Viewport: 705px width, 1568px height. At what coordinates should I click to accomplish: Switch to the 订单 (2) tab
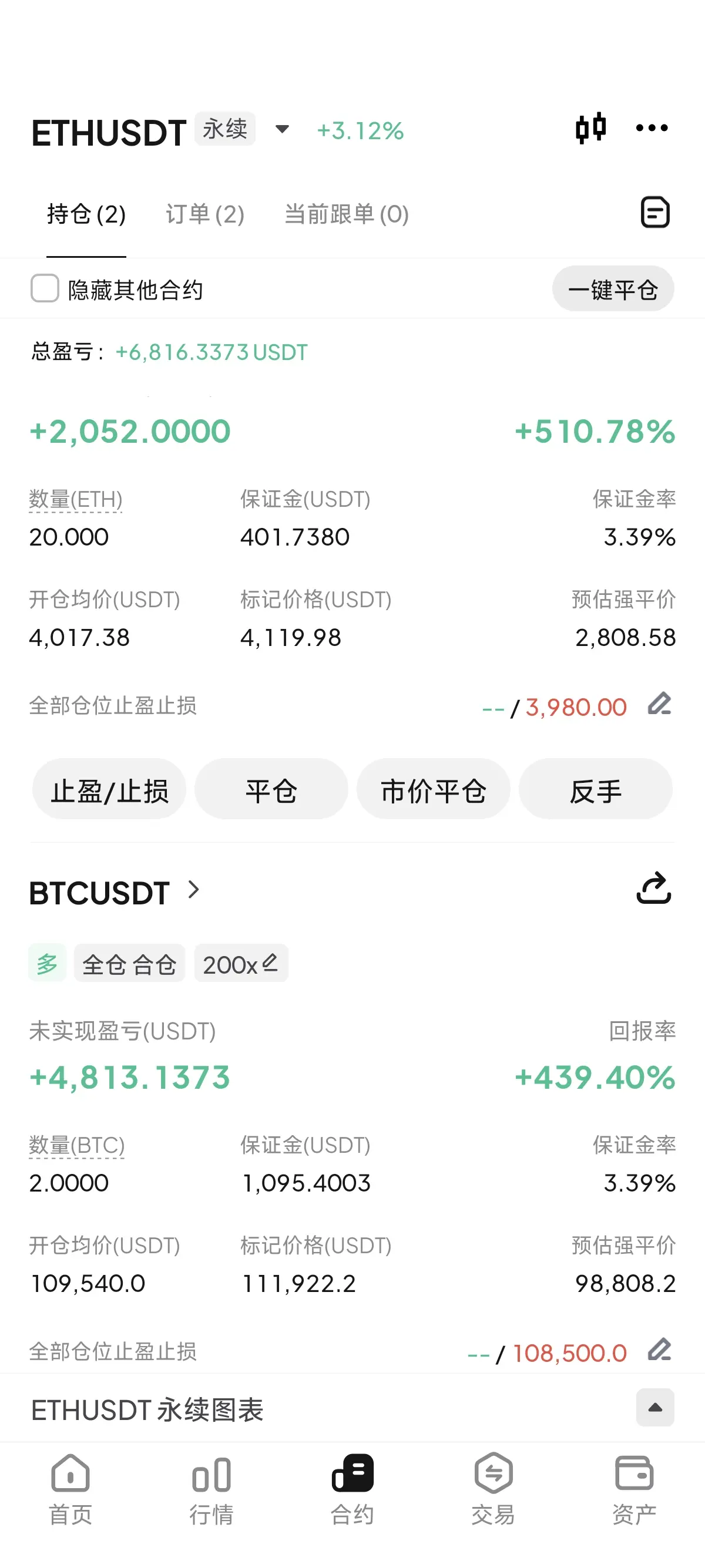(204, 214)
